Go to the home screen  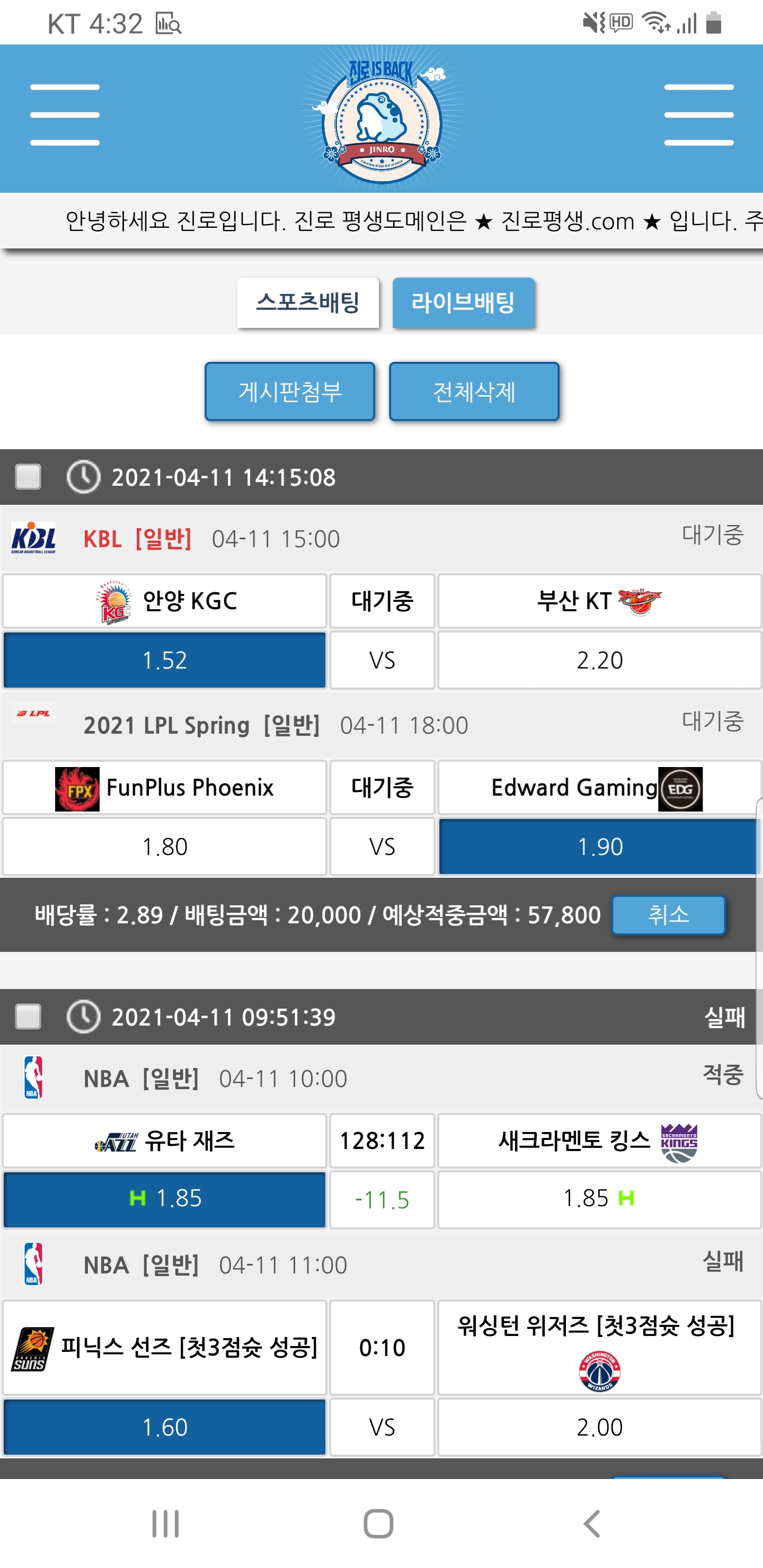[x=378, y=1524]
